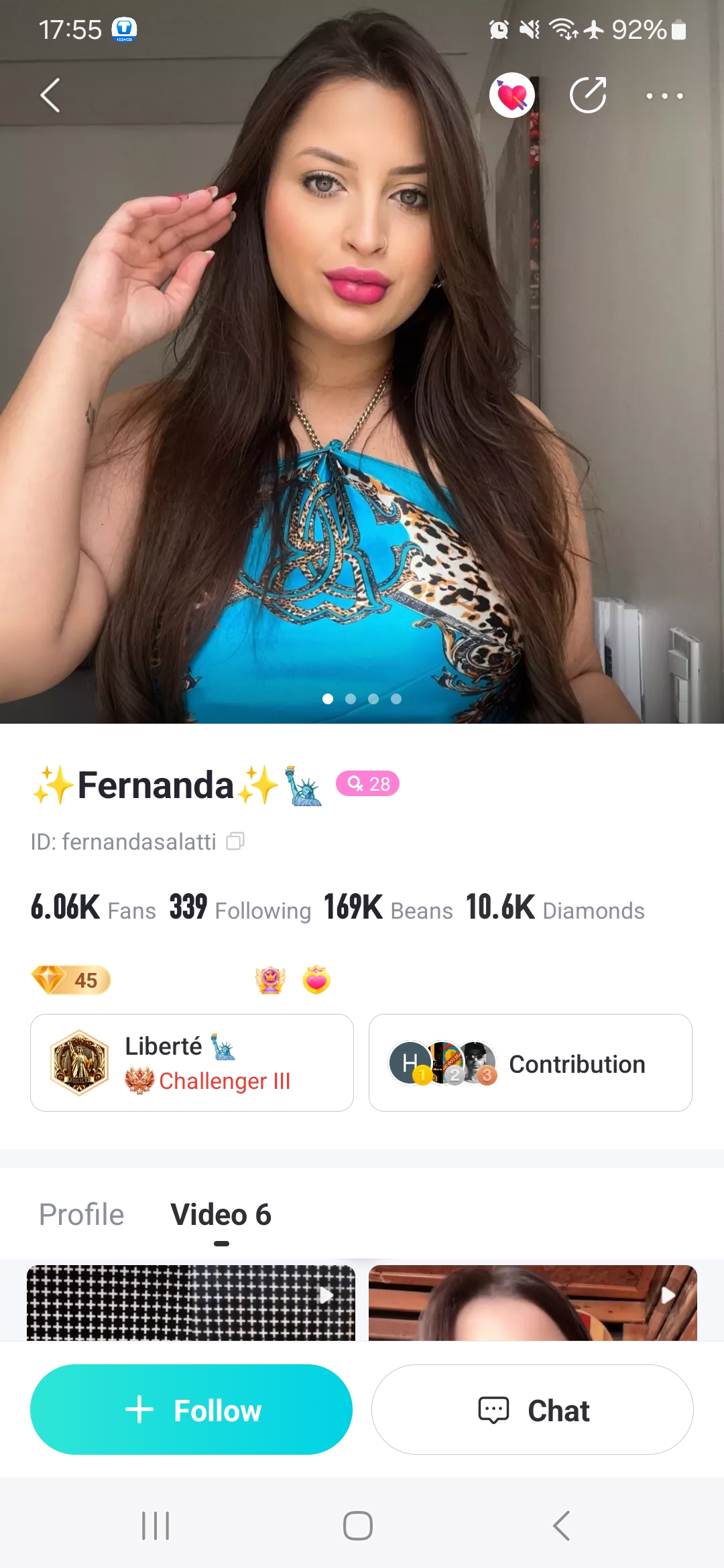View the 6.06K Fans list

coord(93,908)
